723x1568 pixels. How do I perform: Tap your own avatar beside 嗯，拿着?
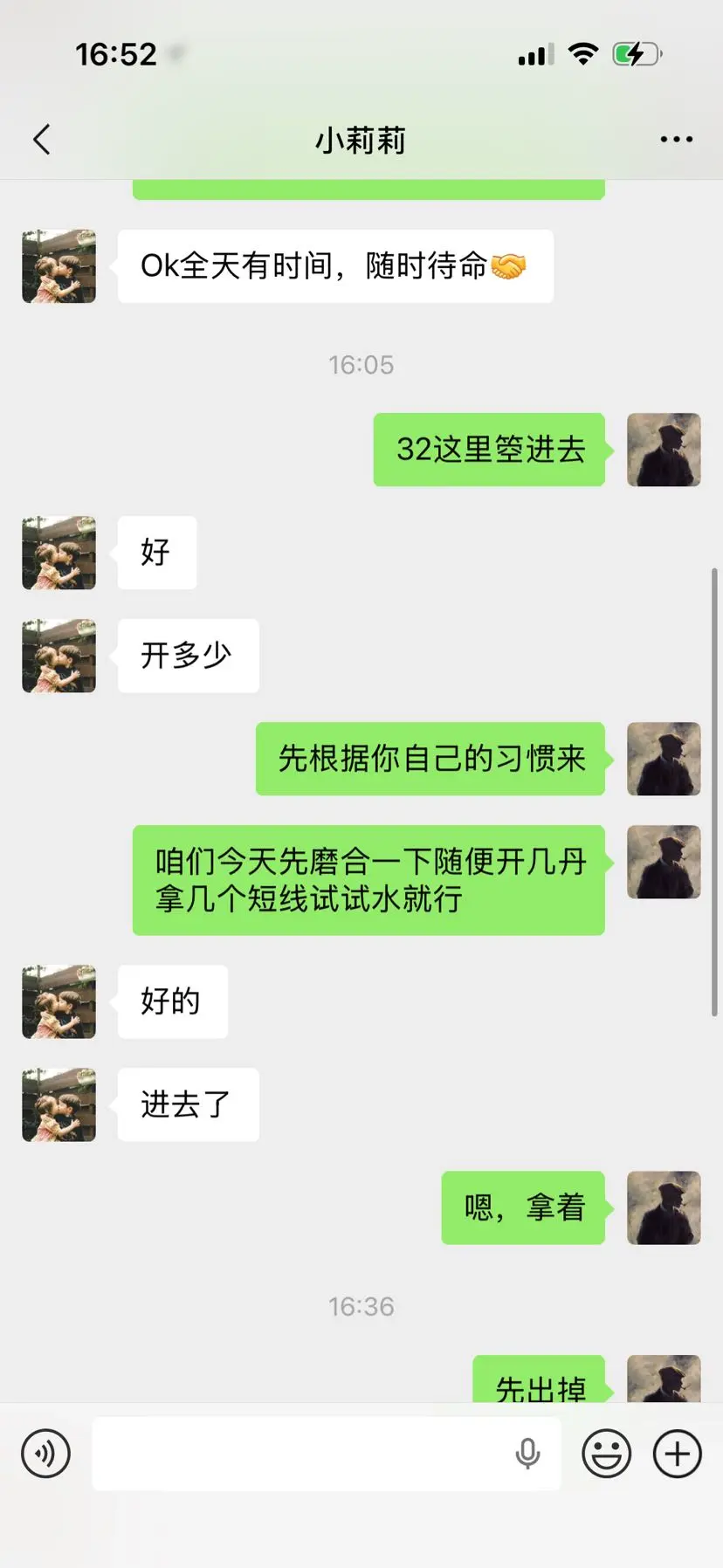tap(664, 1207)
